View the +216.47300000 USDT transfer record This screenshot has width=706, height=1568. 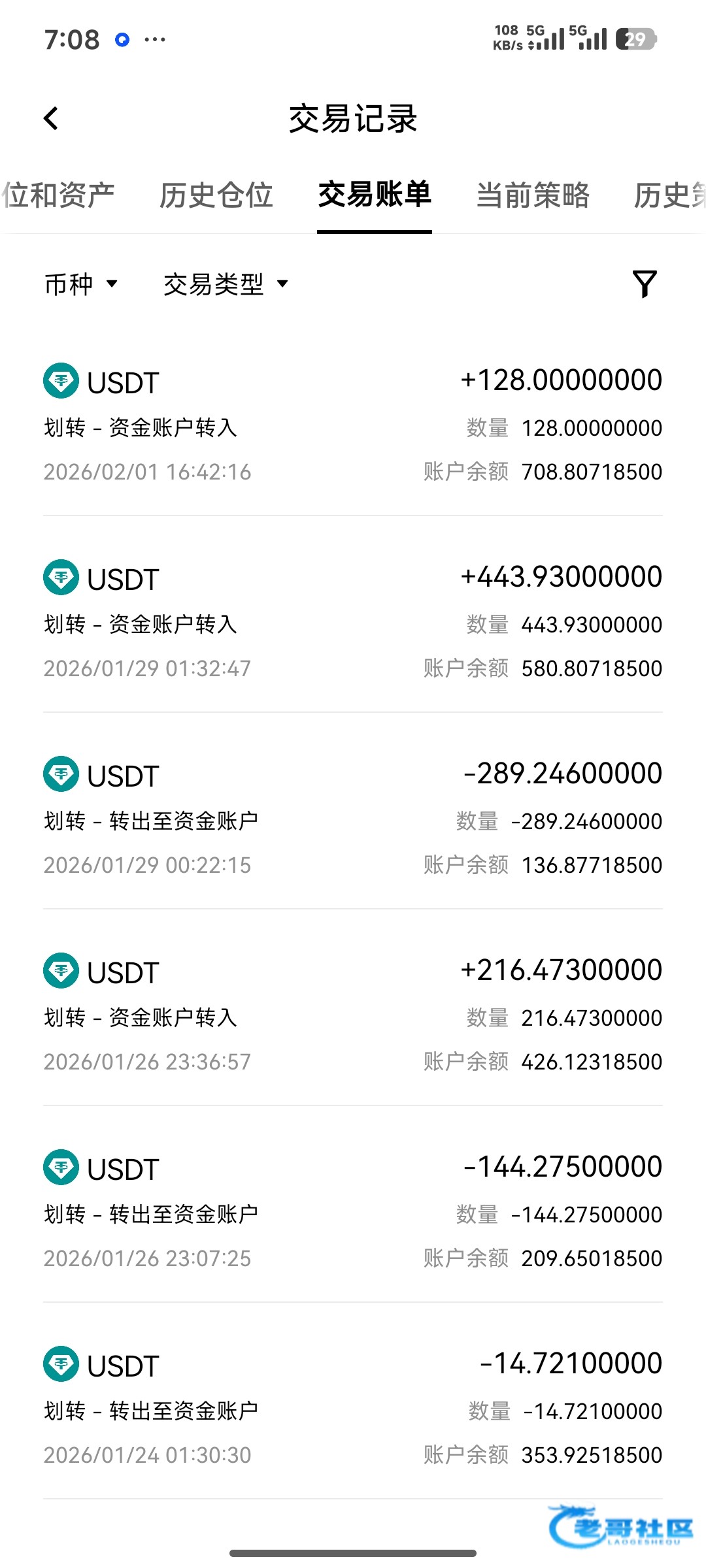(x=353, y=1015)
